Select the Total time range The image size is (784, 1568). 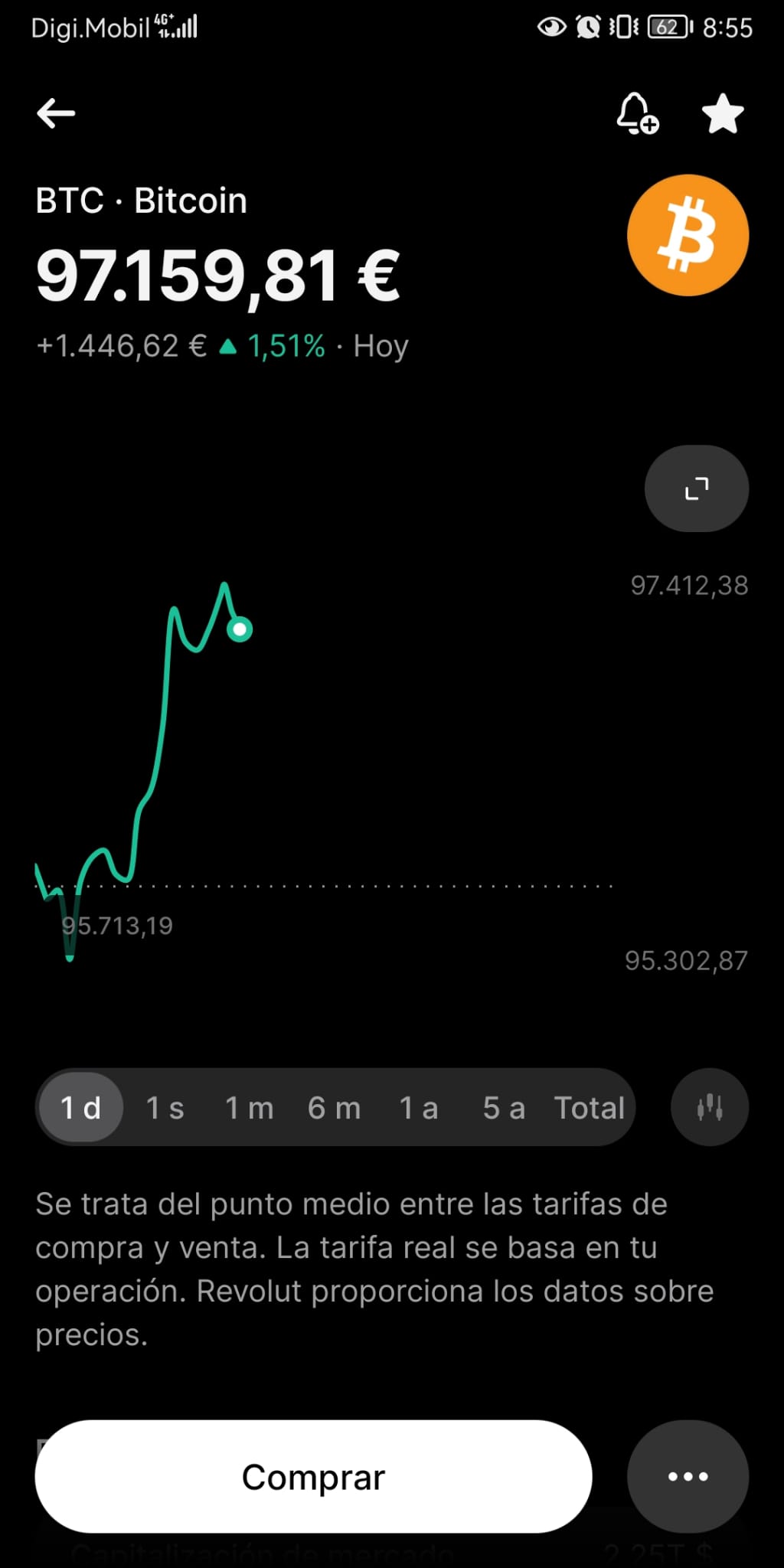[x=589, y=1108]
